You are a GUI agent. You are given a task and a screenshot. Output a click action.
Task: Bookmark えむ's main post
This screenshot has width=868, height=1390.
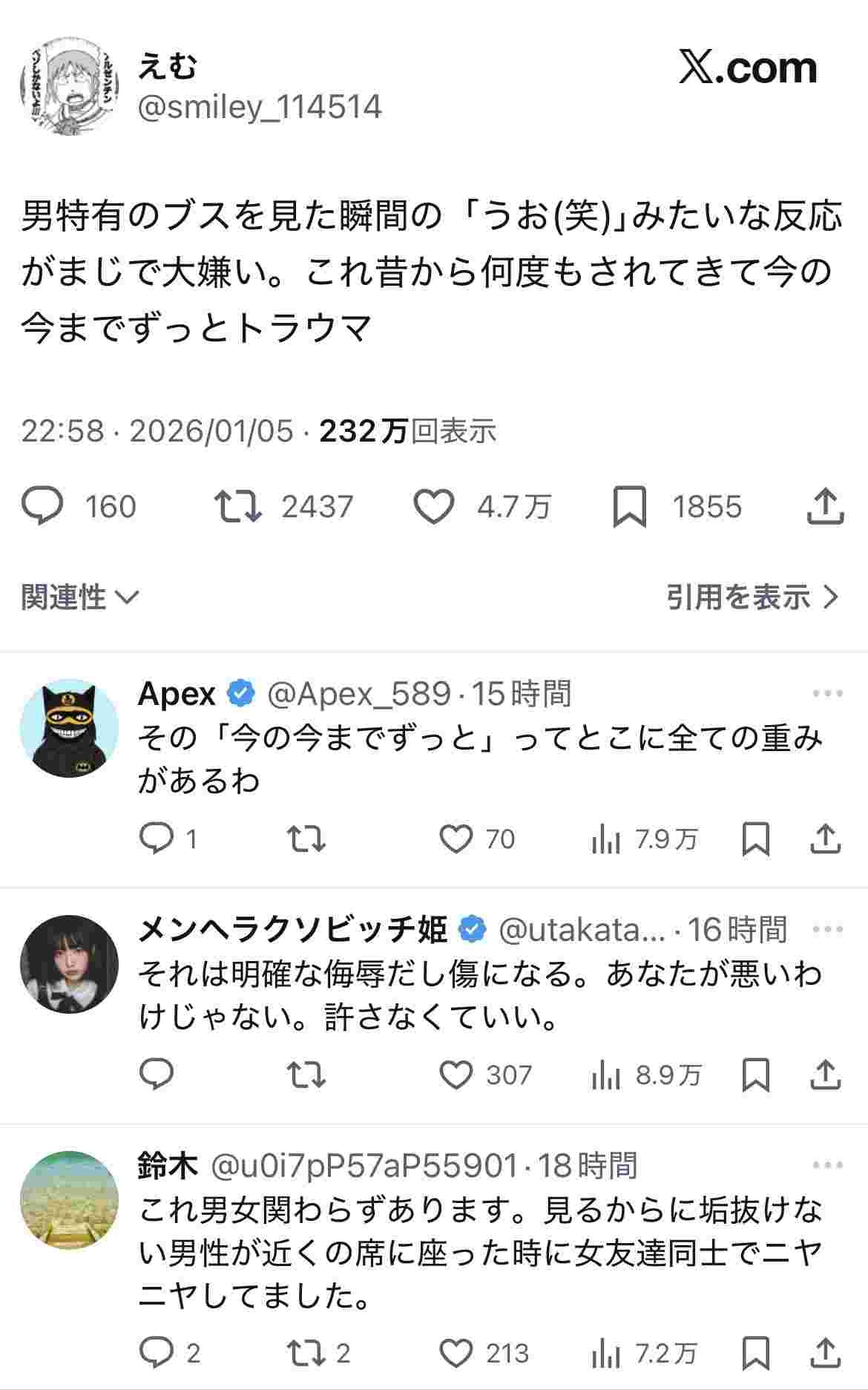click(629, 508)
